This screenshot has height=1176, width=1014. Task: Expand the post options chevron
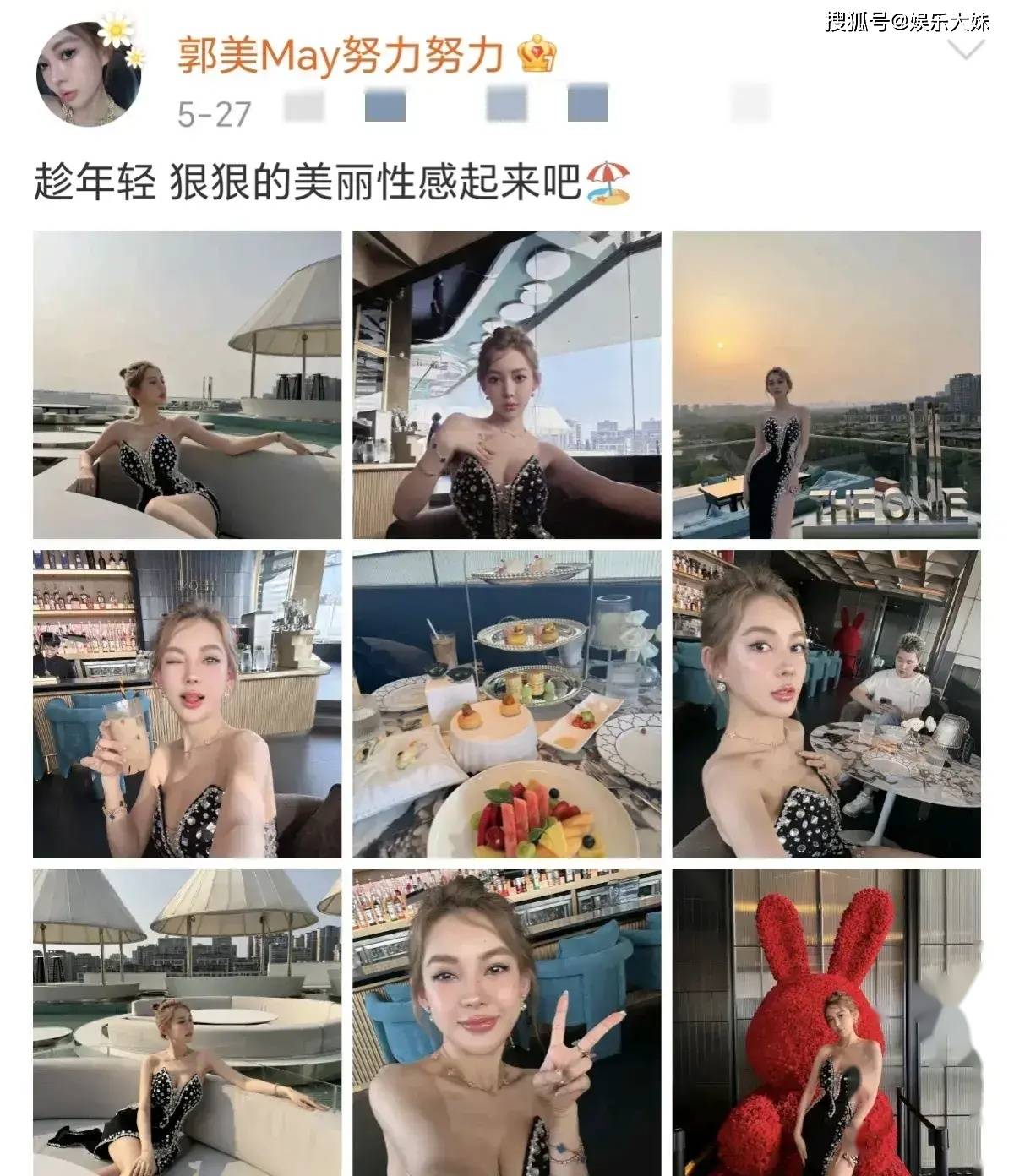[967, 50]
